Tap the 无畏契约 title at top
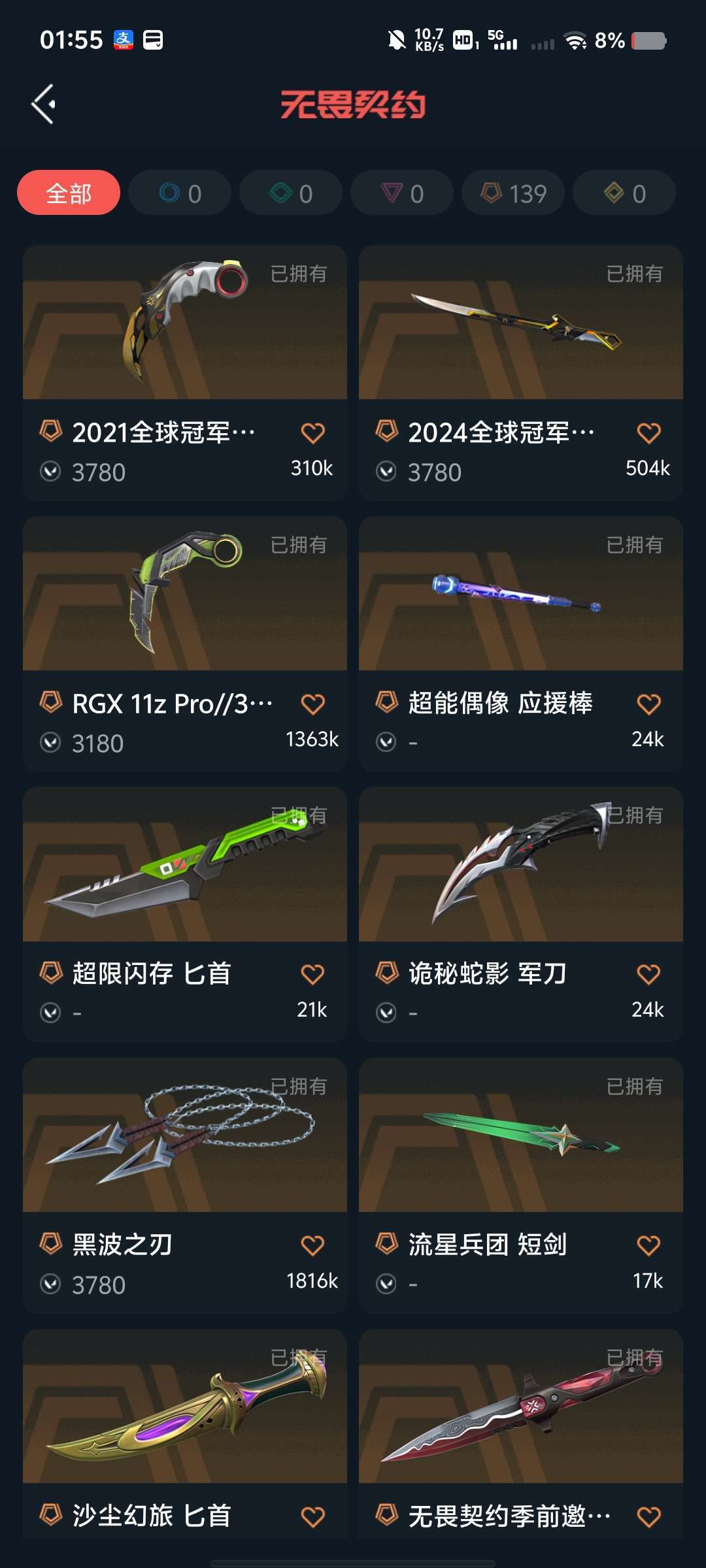 click(x=353, y=105)
